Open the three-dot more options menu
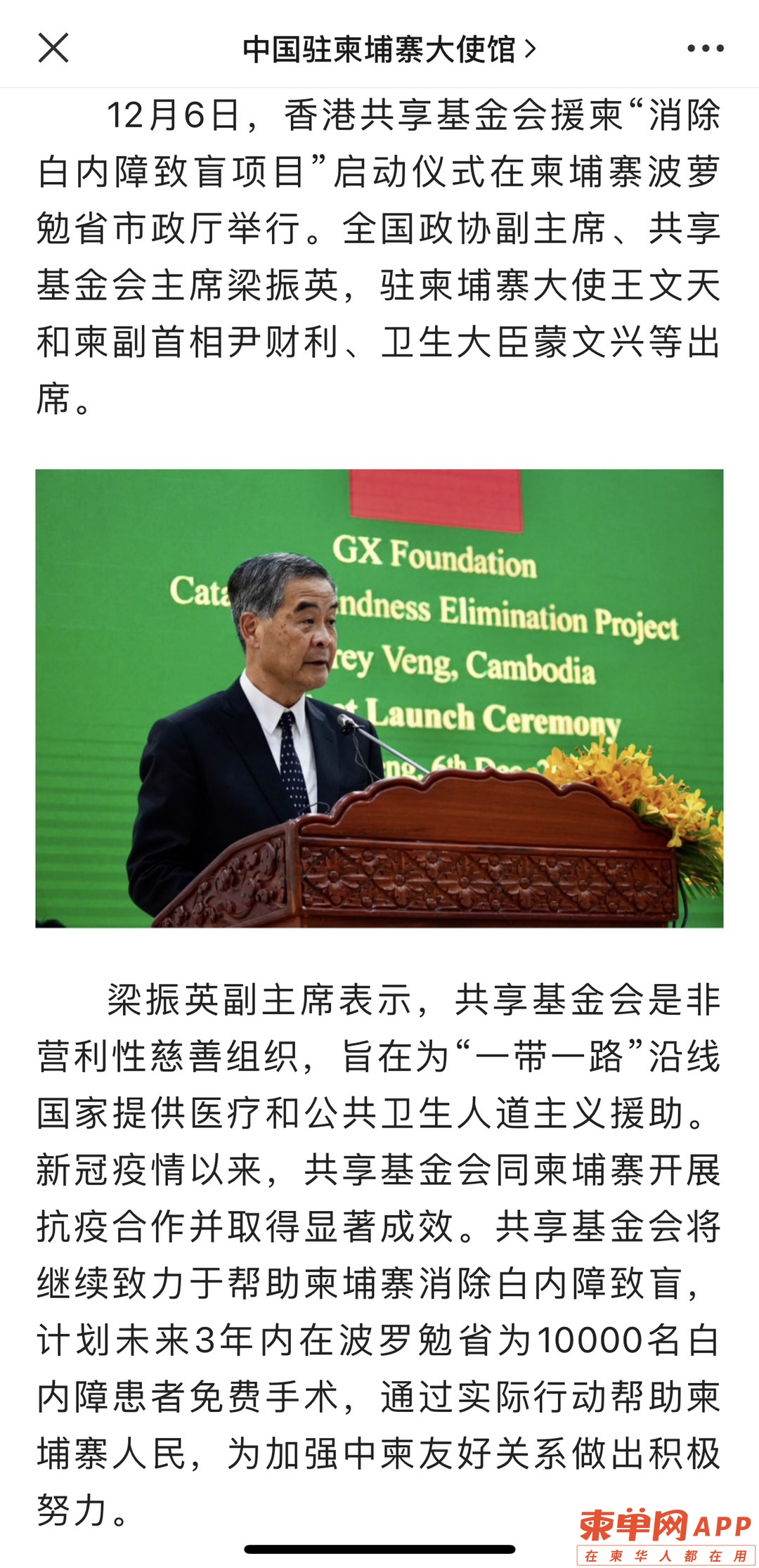The width and height of the screenshot is (759, 1568). (x=705, y=48)
